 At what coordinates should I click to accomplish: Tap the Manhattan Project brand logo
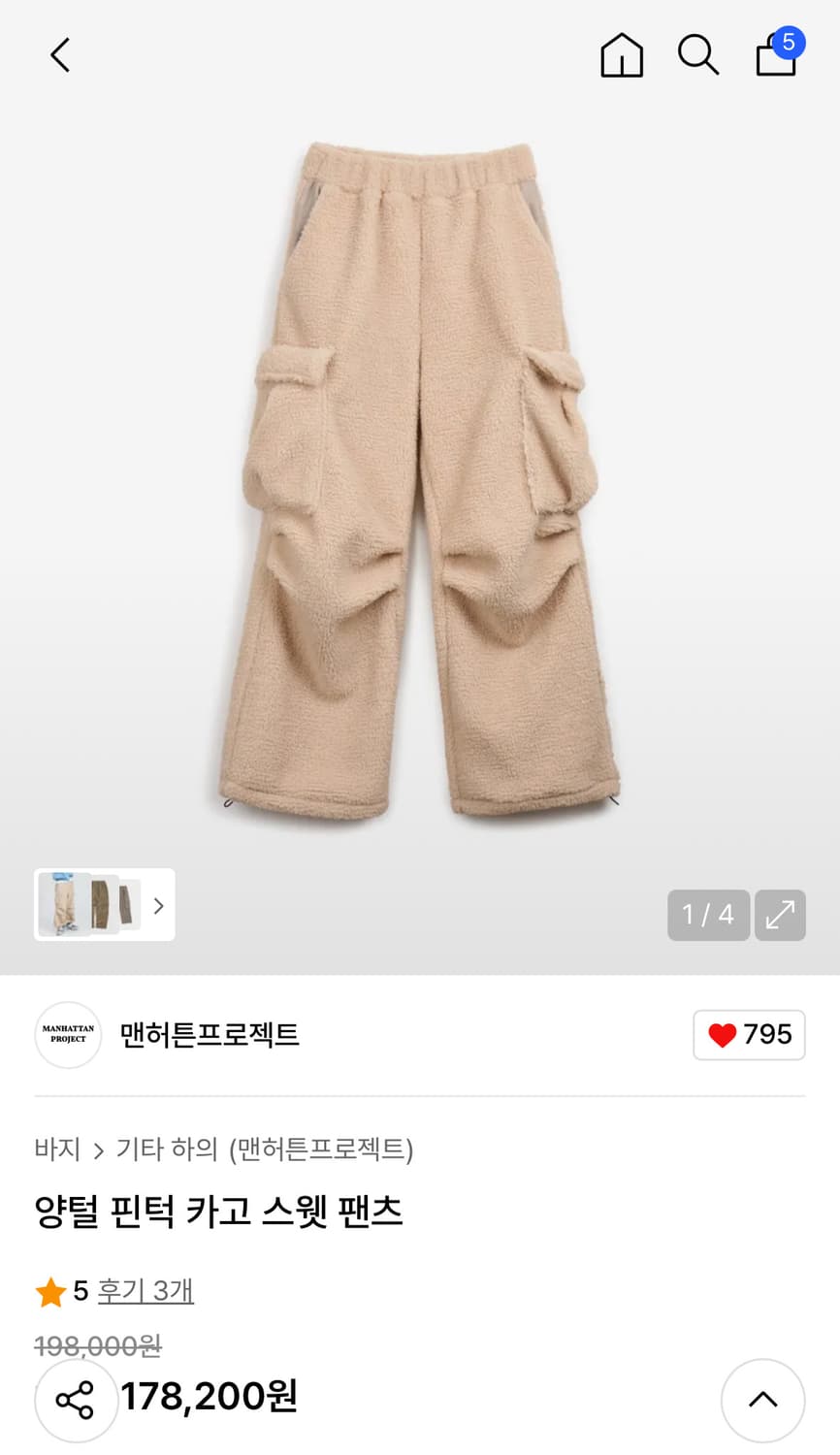pyautogui.click(x=68, y=1035)
